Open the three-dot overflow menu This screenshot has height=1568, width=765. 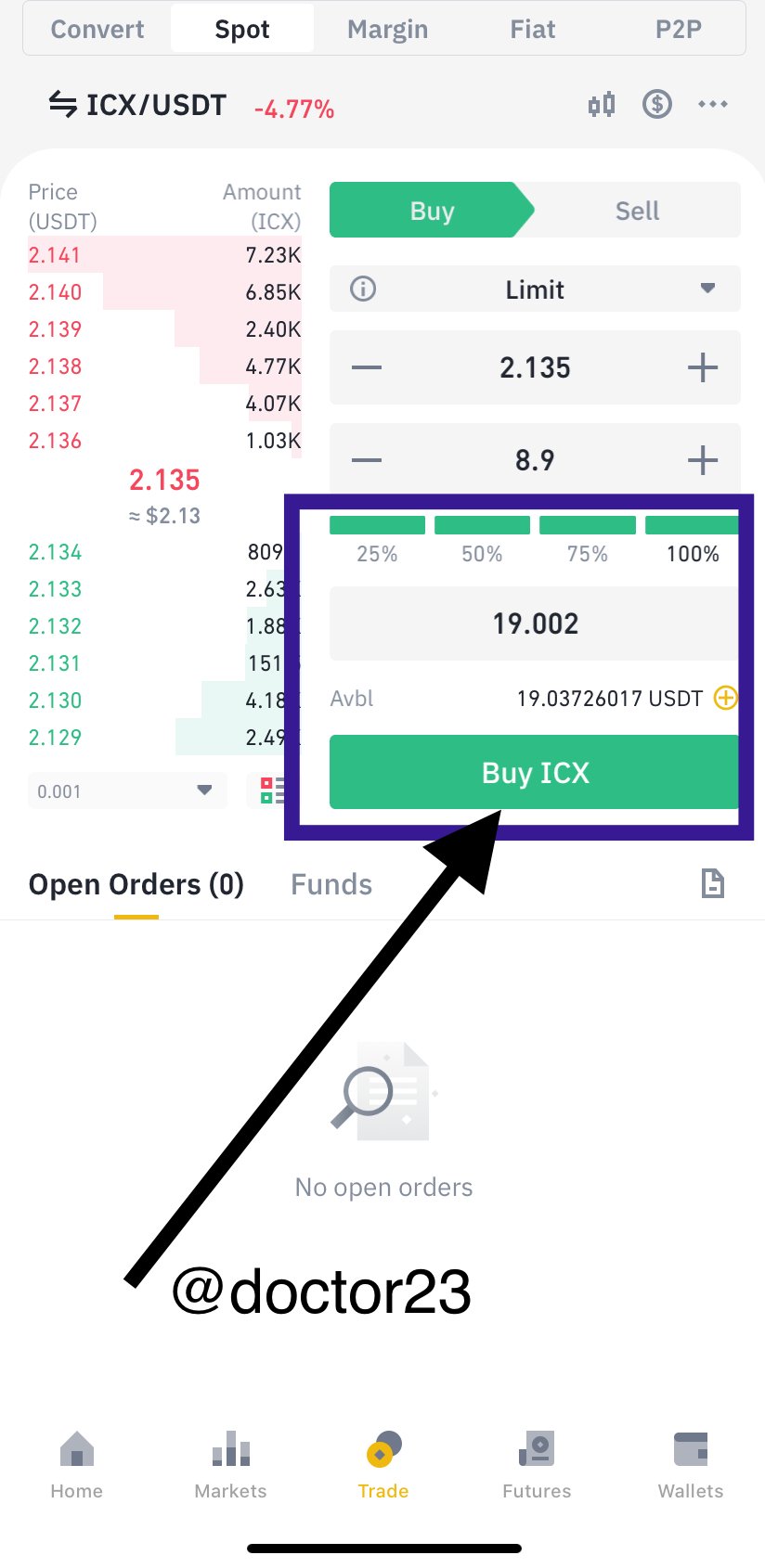pos(713,104)
